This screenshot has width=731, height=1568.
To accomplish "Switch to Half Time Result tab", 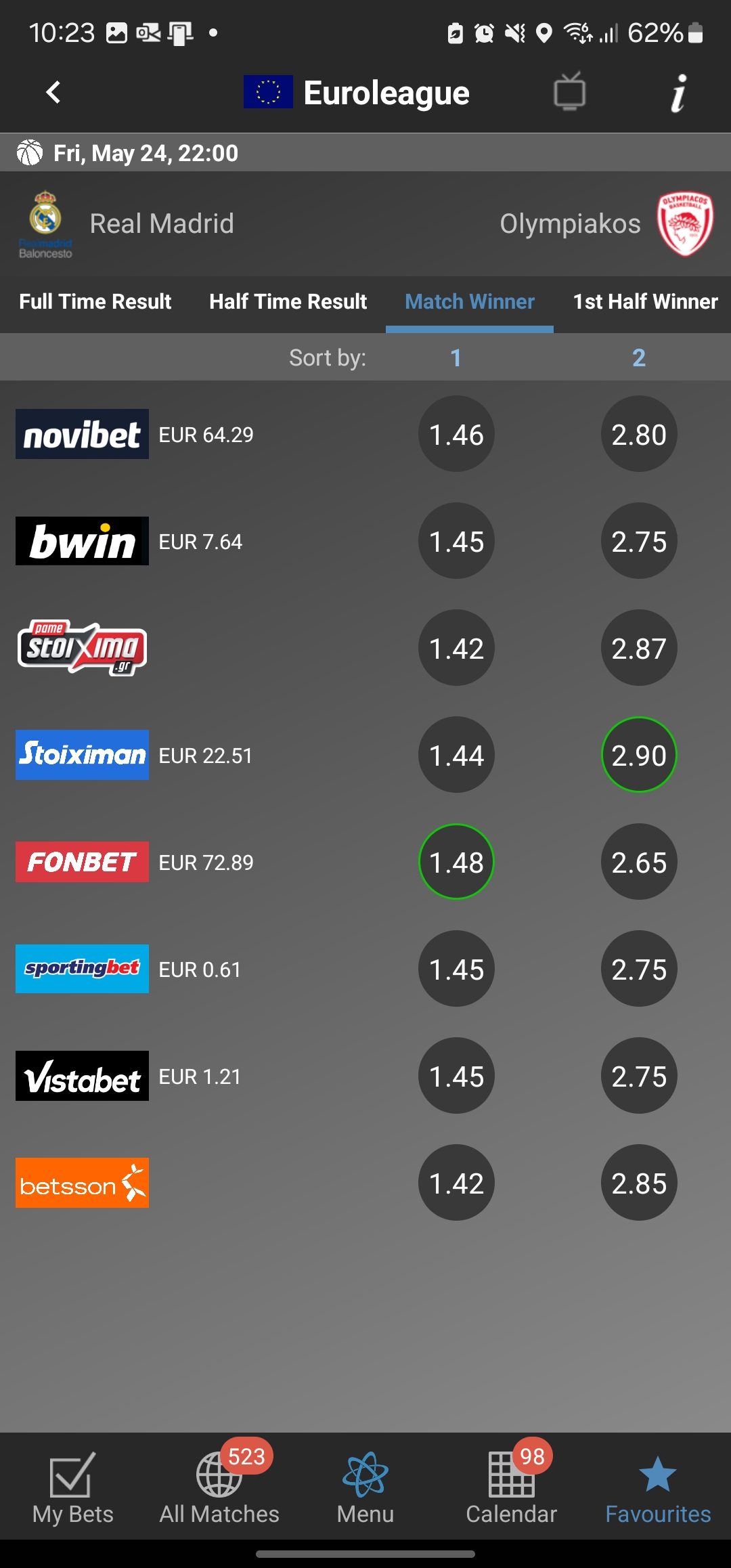I will (x=288, y=302).
